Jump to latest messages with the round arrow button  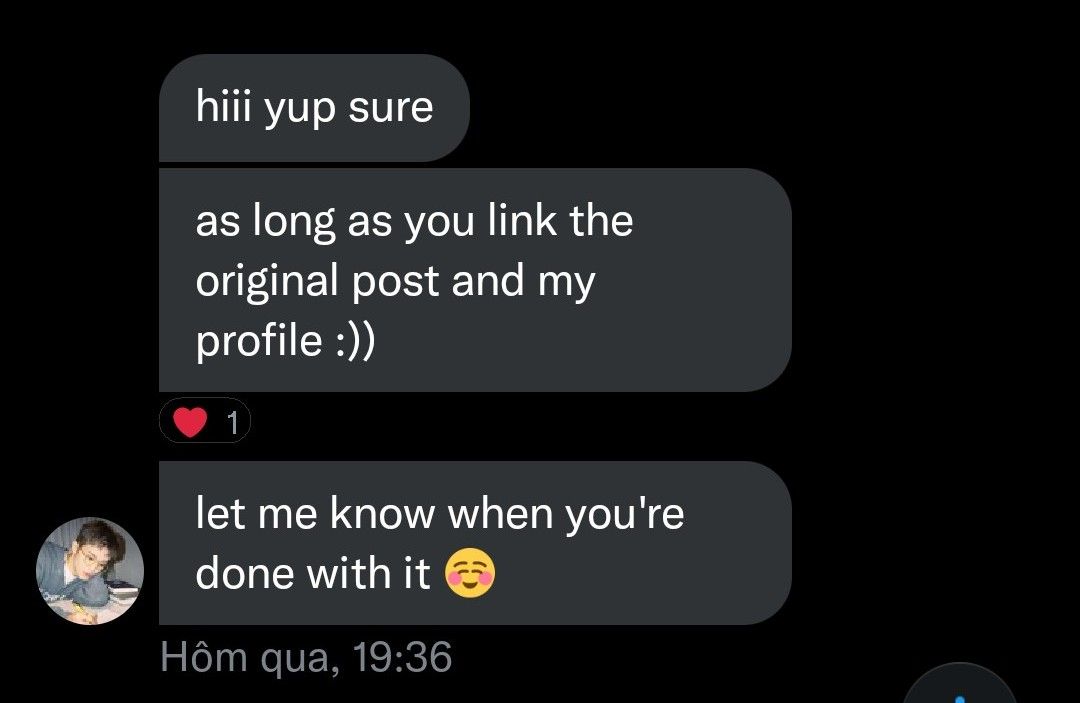coord(959,690)
